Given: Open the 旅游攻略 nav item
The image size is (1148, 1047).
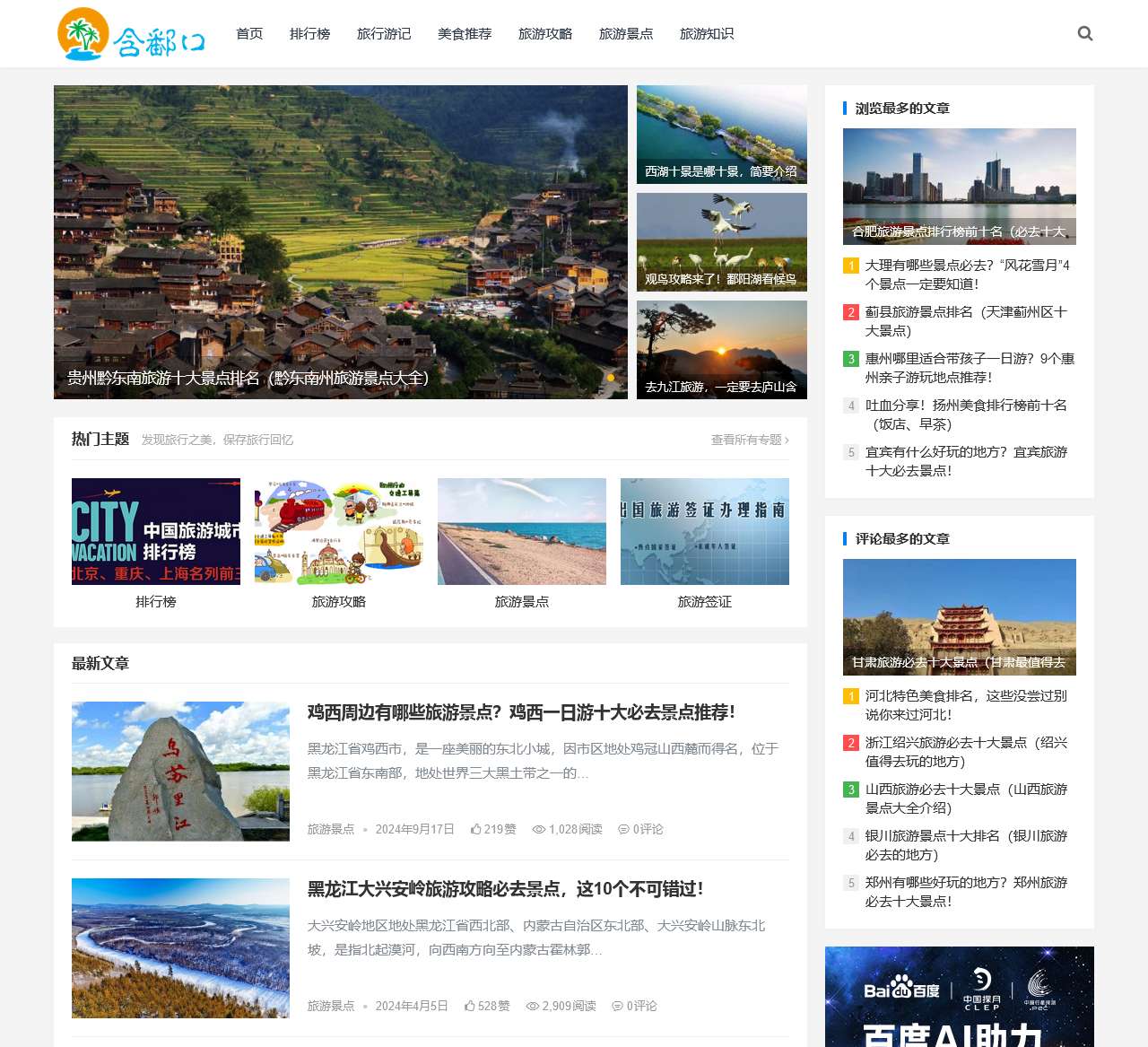Looking at the screenshot, I should [x=545, y=34].
